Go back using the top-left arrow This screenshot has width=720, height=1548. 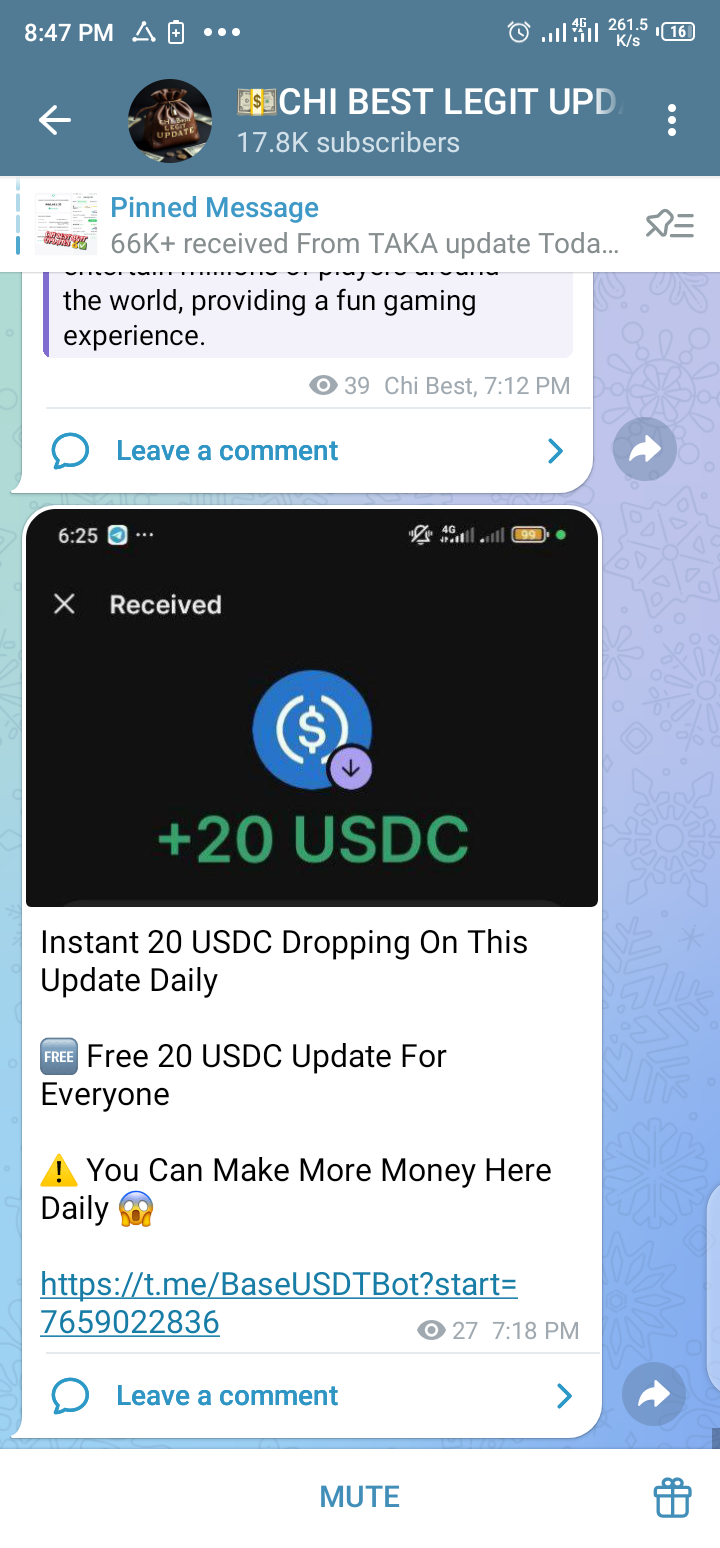point(55,121)
